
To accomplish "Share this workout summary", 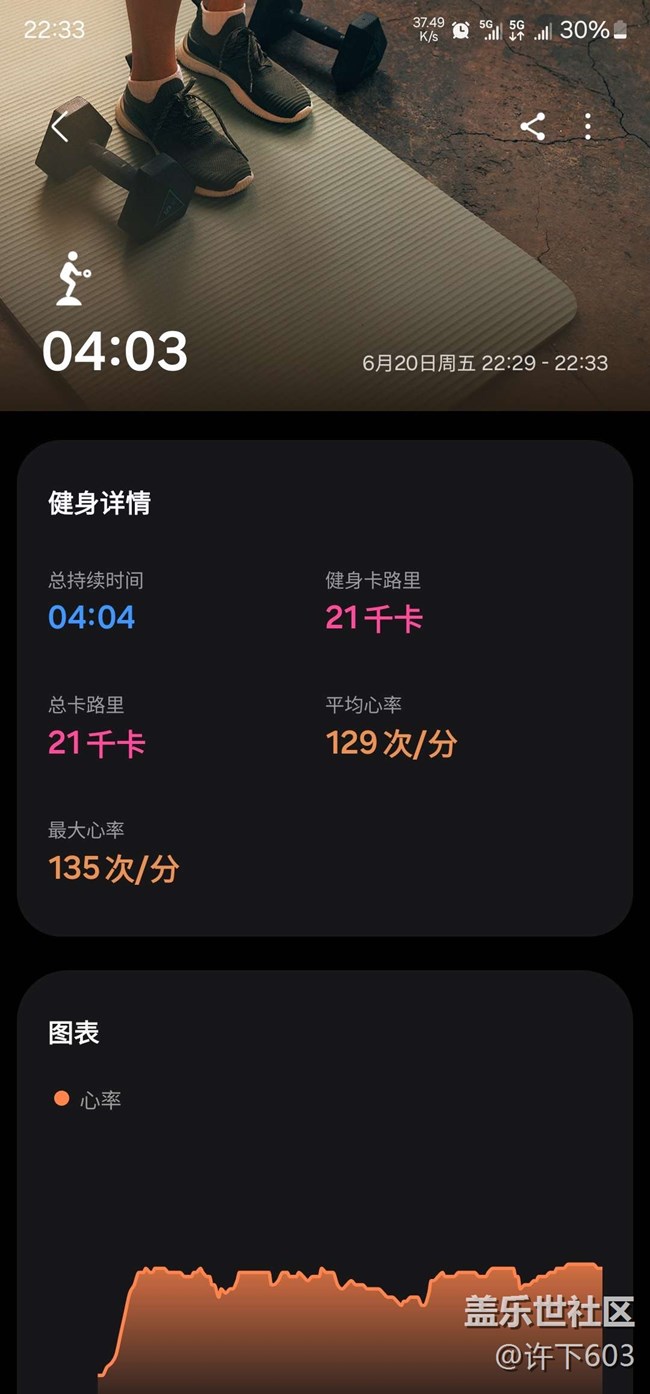I will point(533,126).
